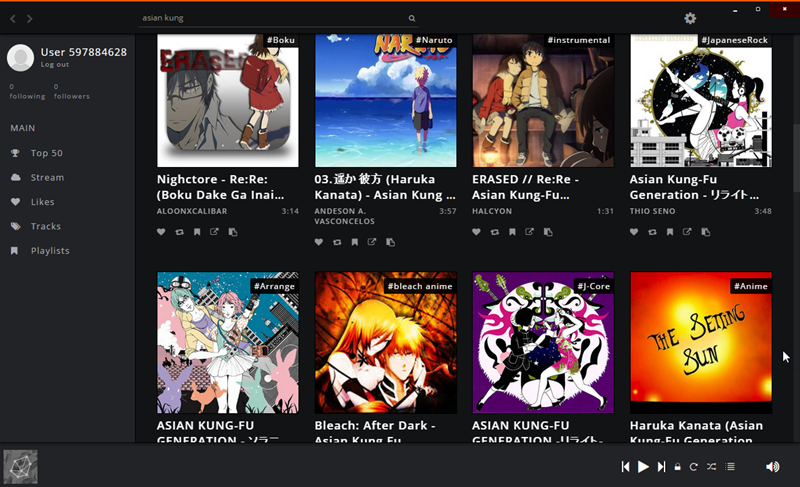Open Tracks in sidebar
Viewport: 800px width, 487px height.
[45, 226]
